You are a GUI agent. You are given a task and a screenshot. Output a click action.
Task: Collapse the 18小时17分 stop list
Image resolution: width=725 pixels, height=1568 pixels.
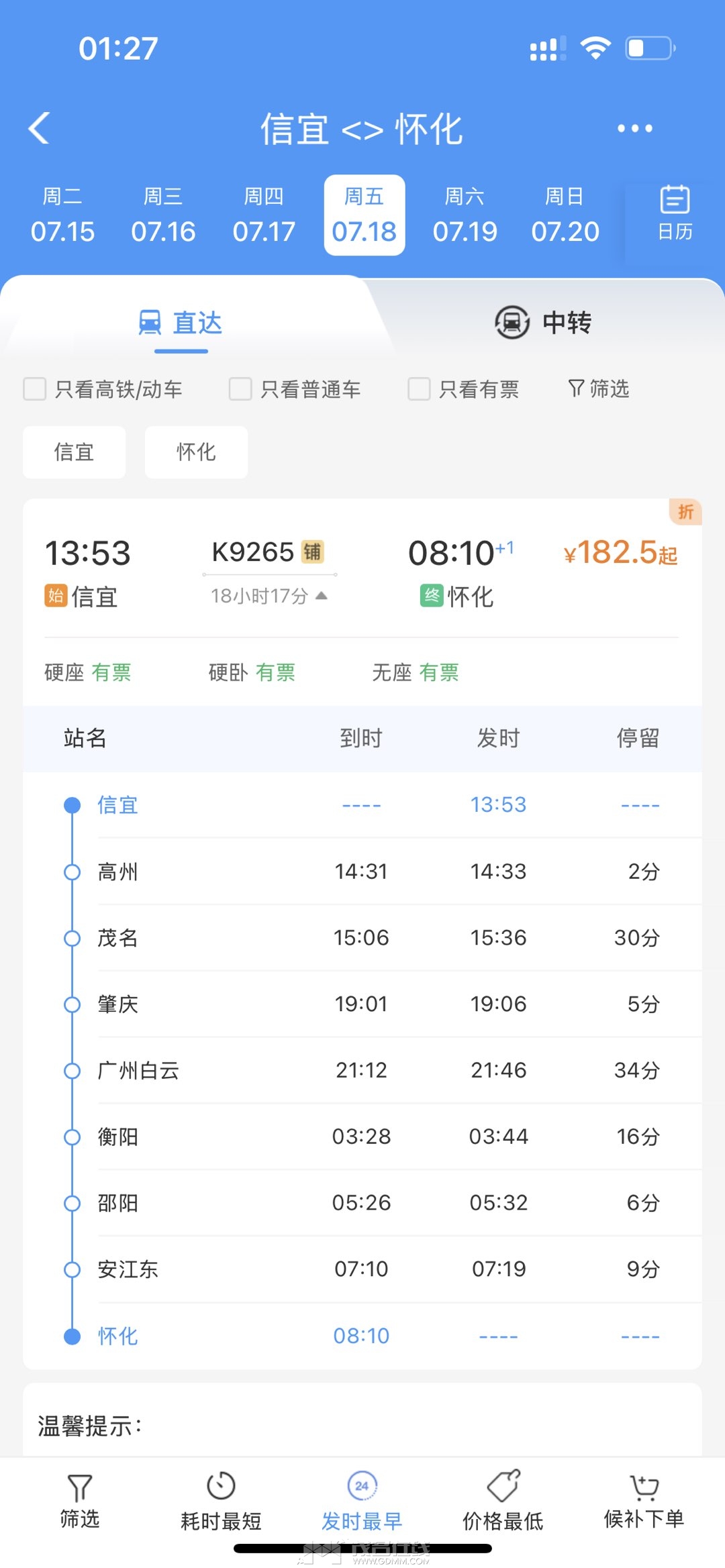pos(269,596)
